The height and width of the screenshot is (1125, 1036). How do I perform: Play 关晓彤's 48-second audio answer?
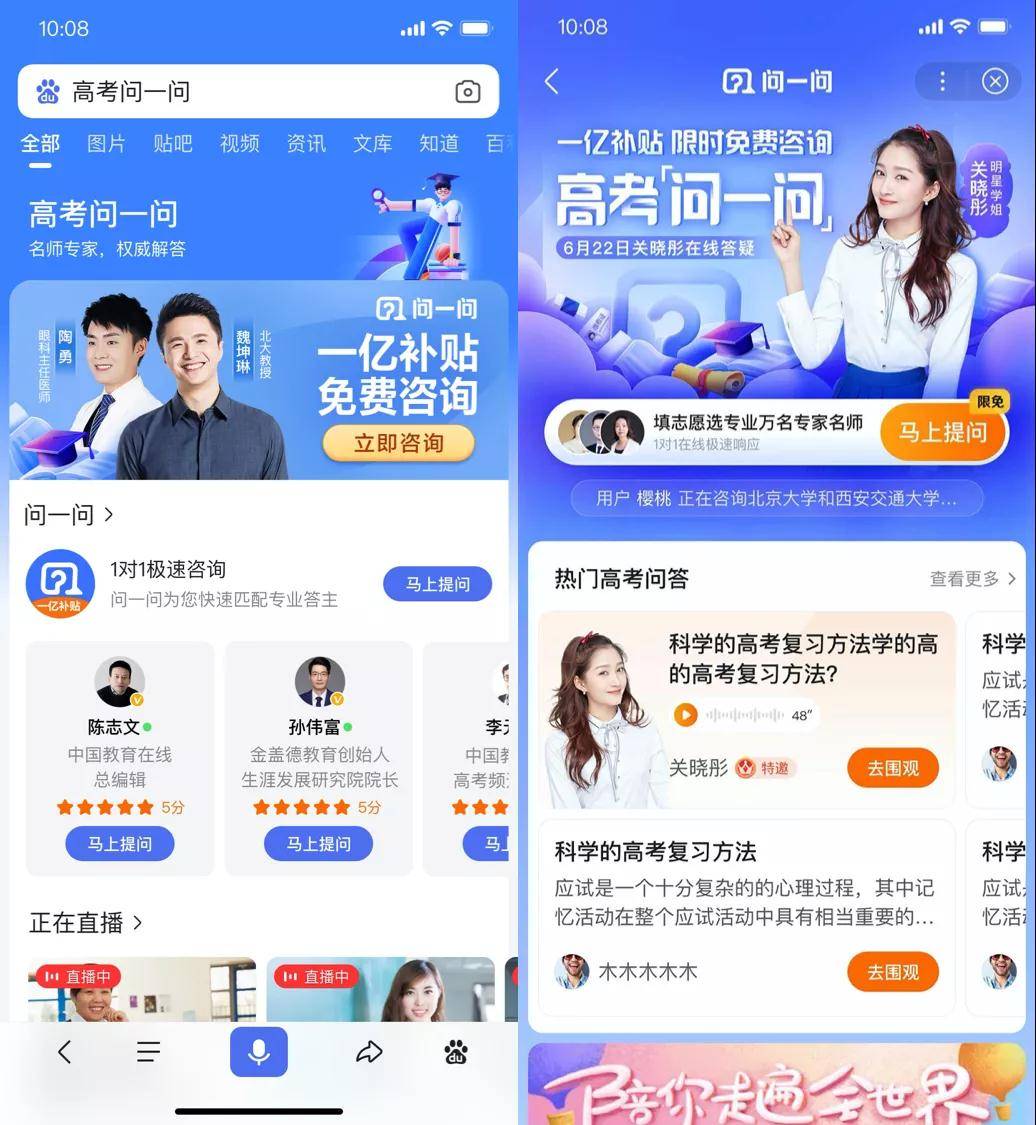[686, 715]
